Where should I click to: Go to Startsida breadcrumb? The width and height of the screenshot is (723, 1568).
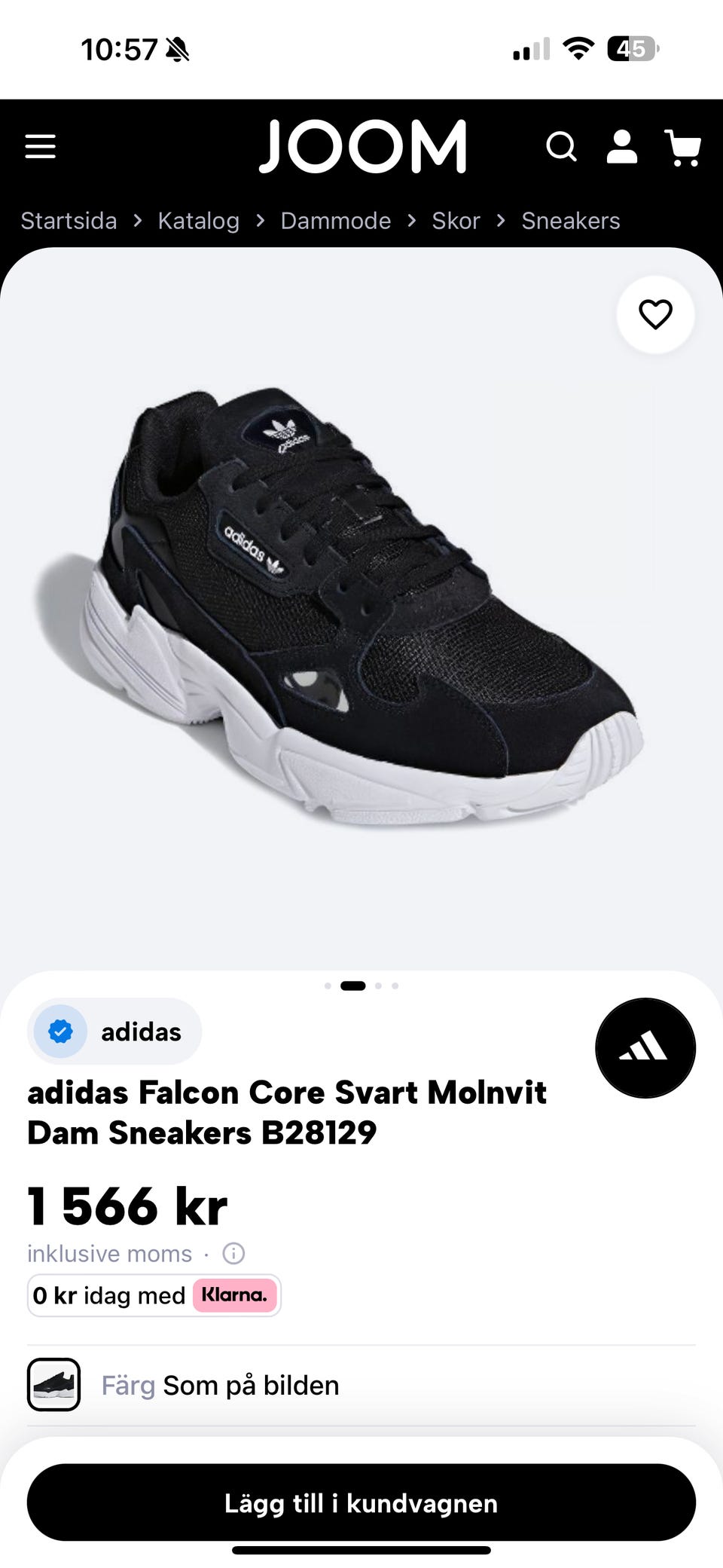(x=69, y=221)
